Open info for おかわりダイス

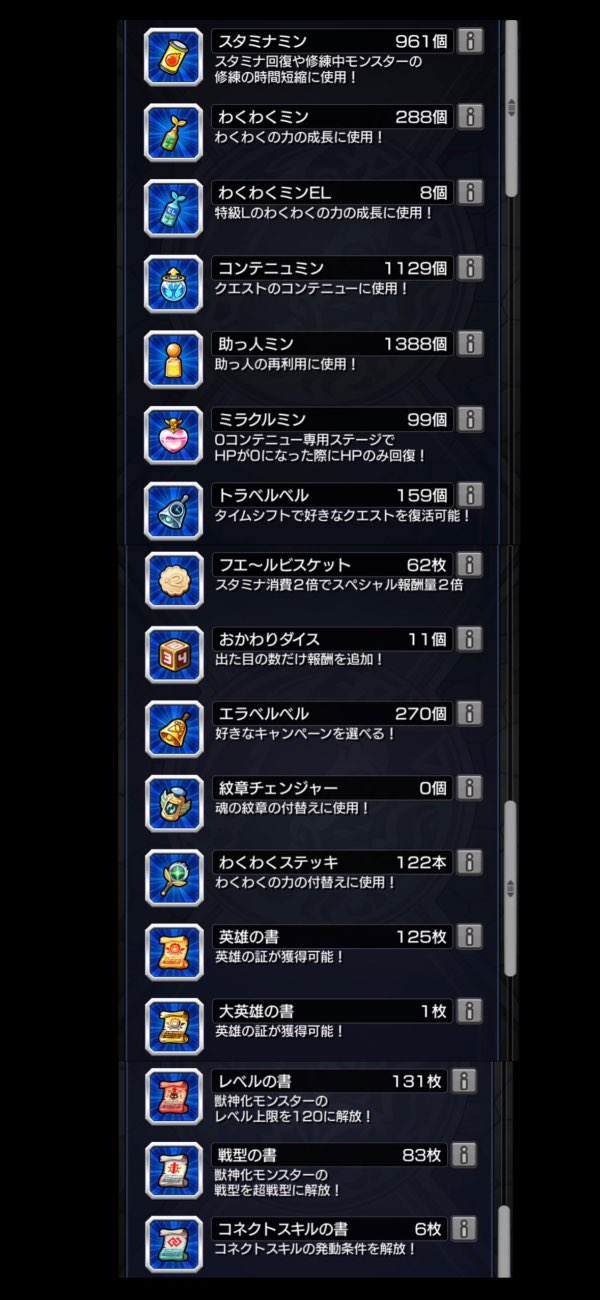pos(471,639)
